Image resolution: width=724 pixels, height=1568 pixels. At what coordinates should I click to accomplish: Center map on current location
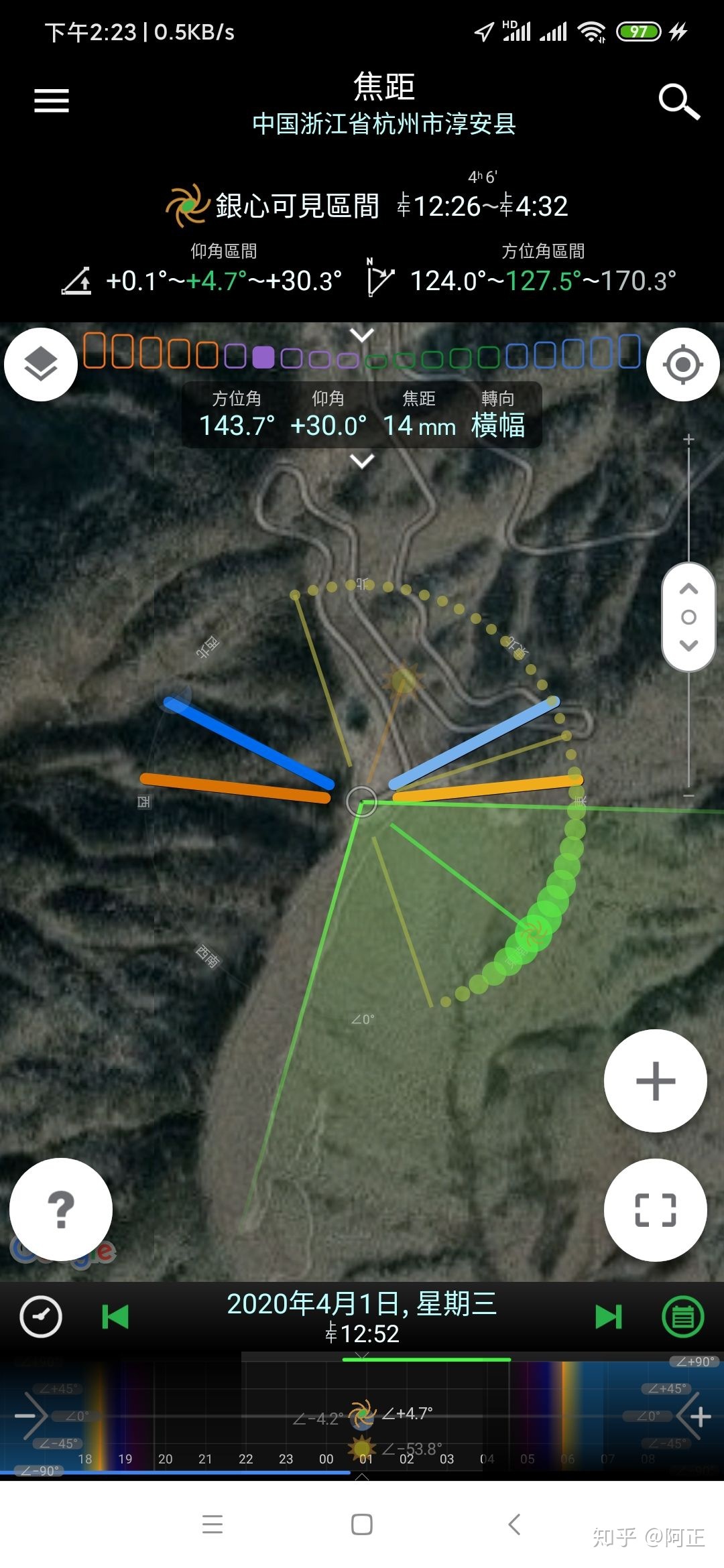(682, 365)
